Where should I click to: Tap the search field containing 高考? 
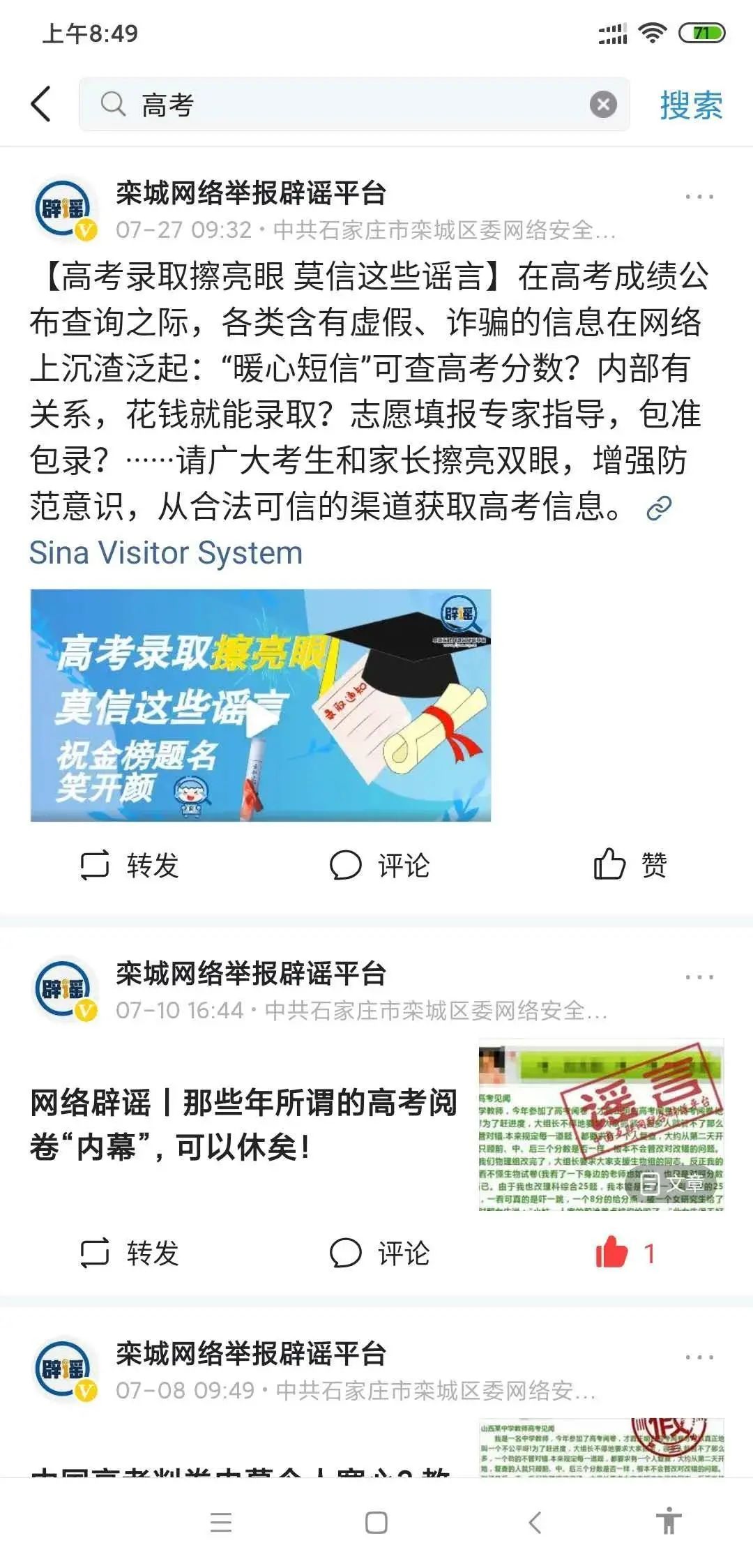click(x=349, y=105)
